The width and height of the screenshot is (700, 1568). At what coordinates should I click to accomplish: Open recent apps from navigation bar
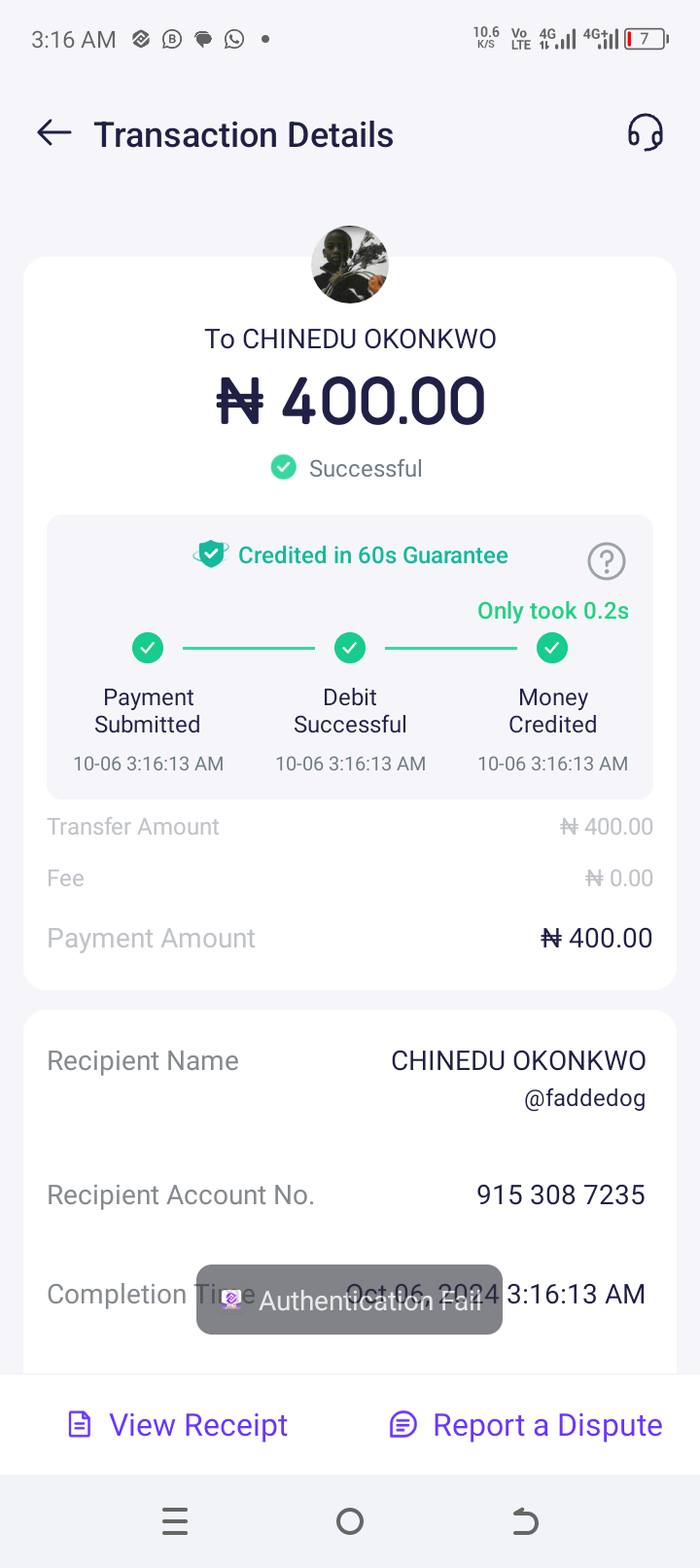pyautogui.click(x=175, y=1521)
